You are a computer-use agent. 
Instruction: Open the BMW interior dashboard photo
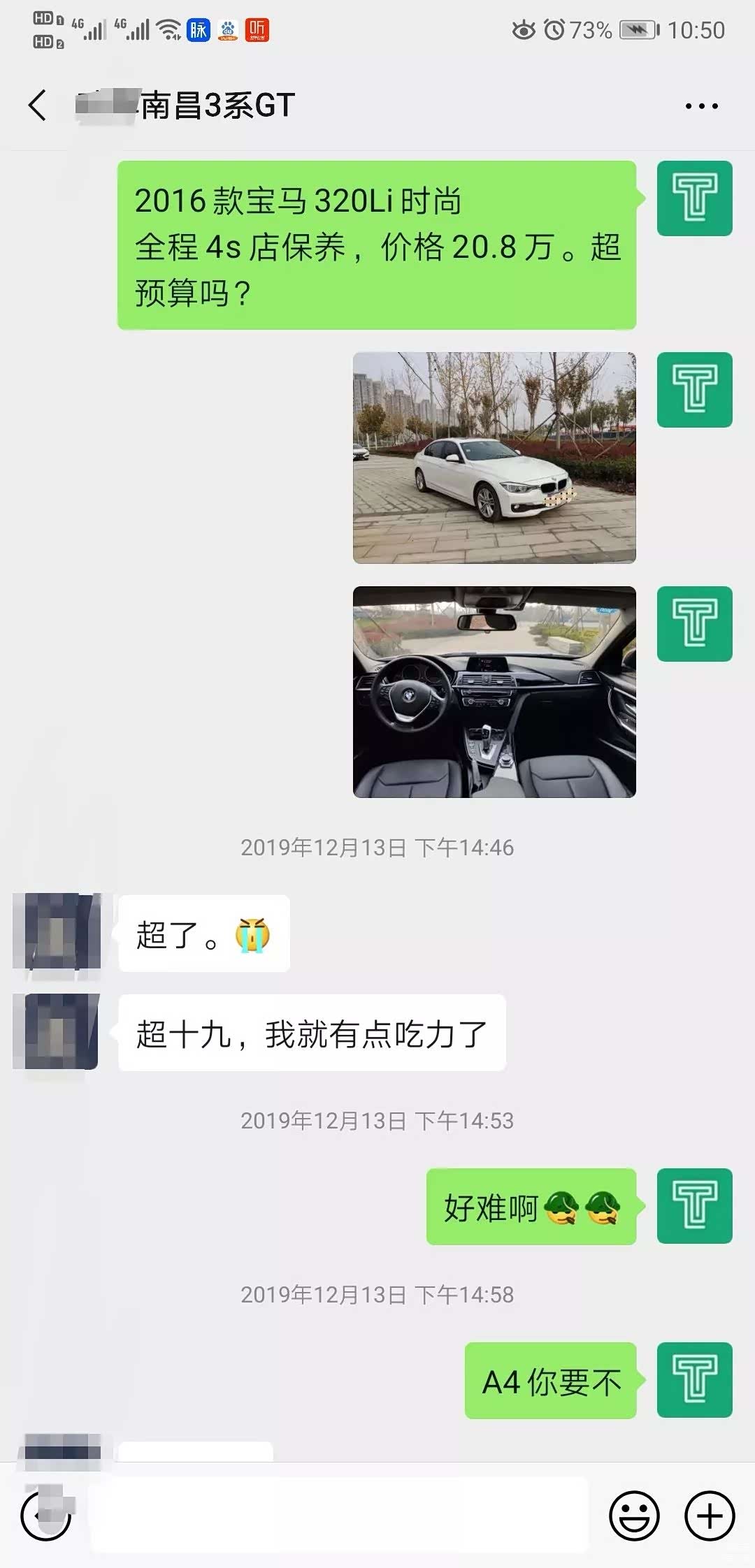(x=494, y=692)
